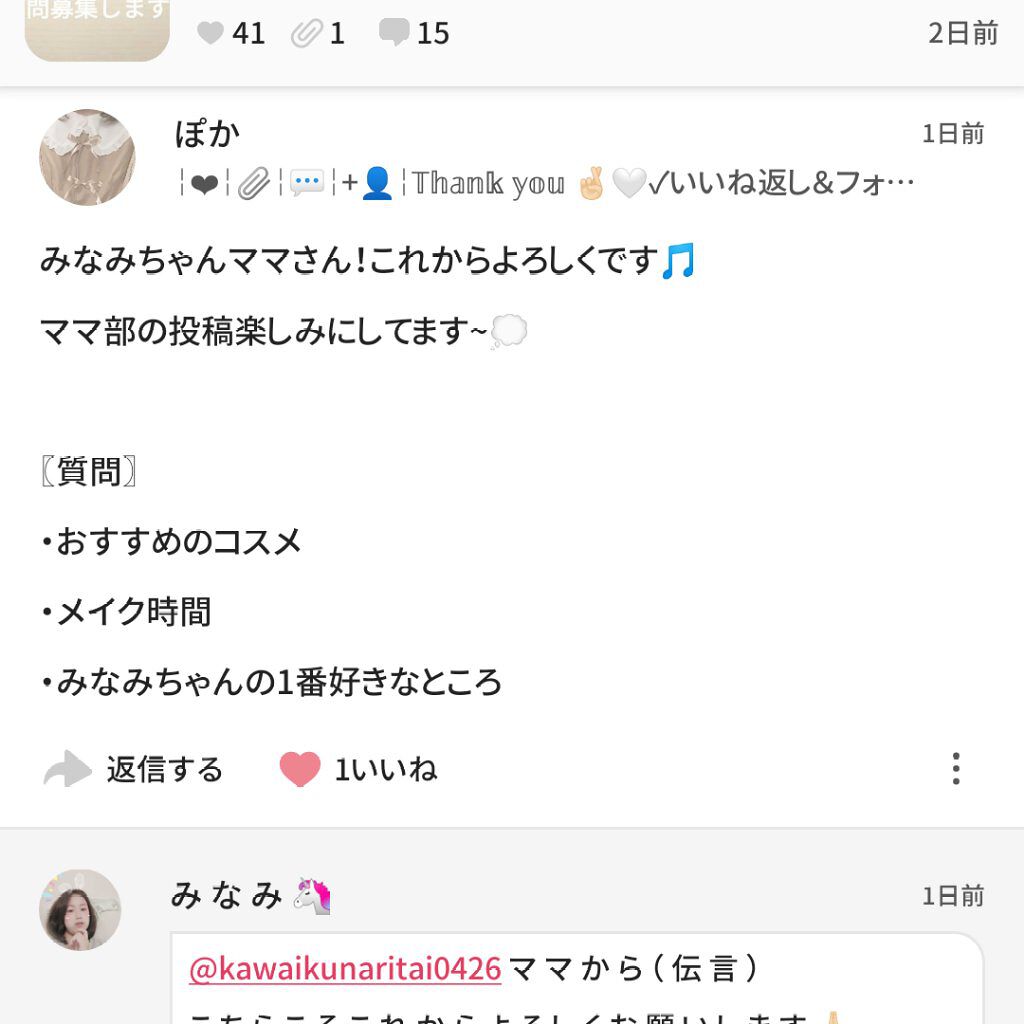The width and height of the screenshot is (1024, 1024).
Task: View ぽか's username profile
Action: click(x=208, y=133)
